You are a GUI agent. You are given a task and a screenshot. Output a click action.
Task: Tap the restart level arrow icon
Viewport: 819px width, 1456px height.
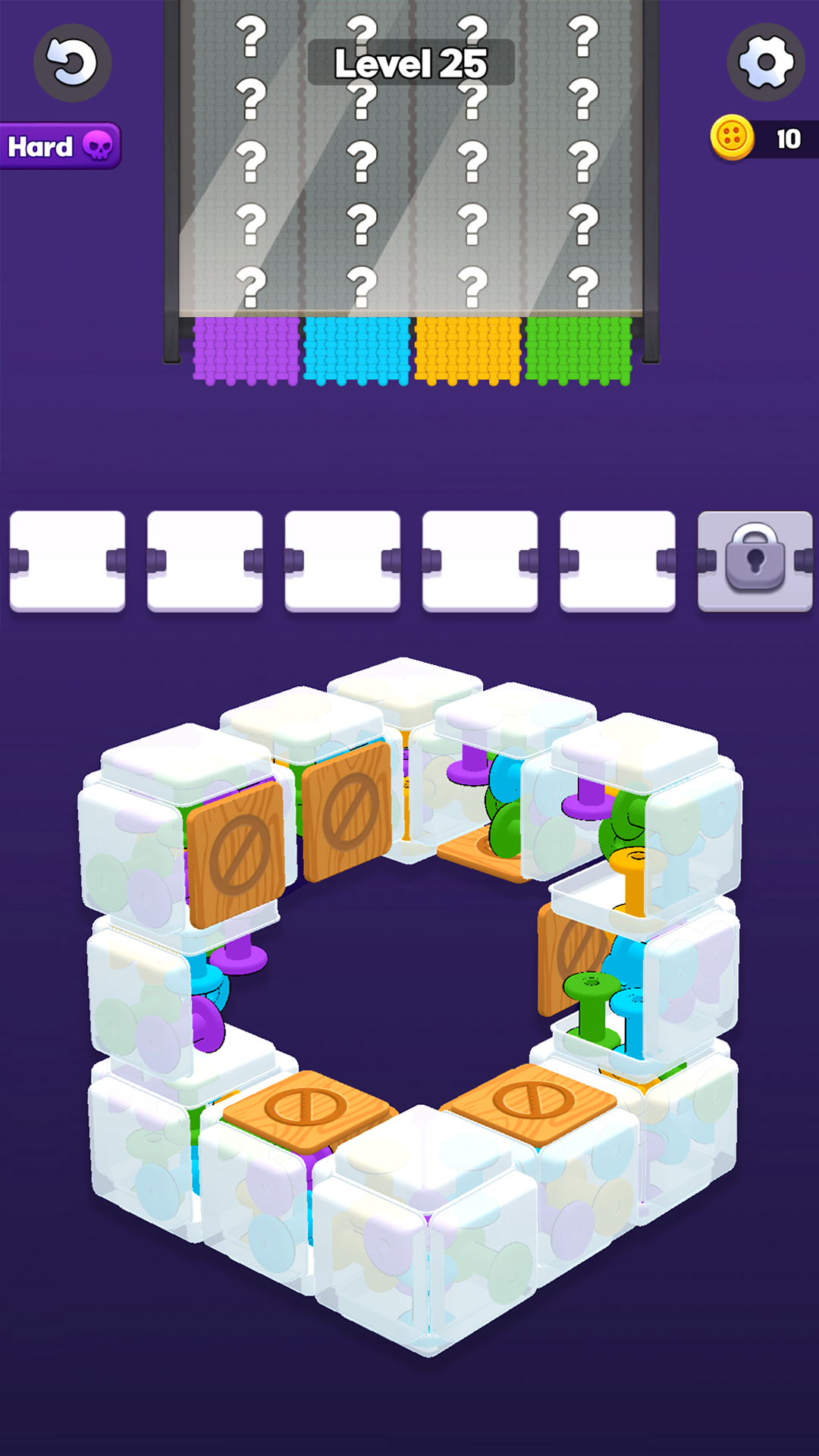point(72,63)
